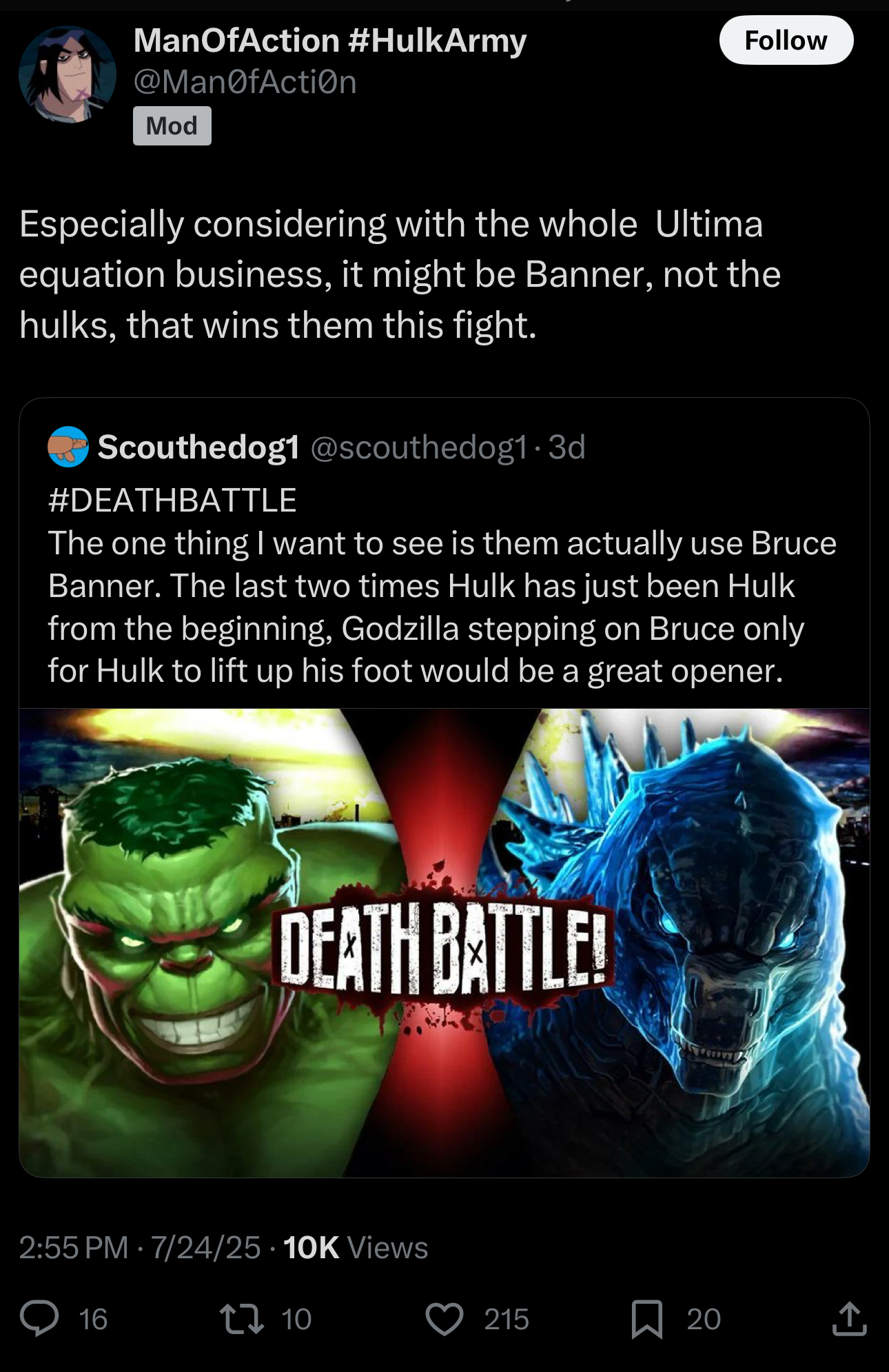Repost this tweet
This screenshot has width=889, height=1372.
[241, 1318]
